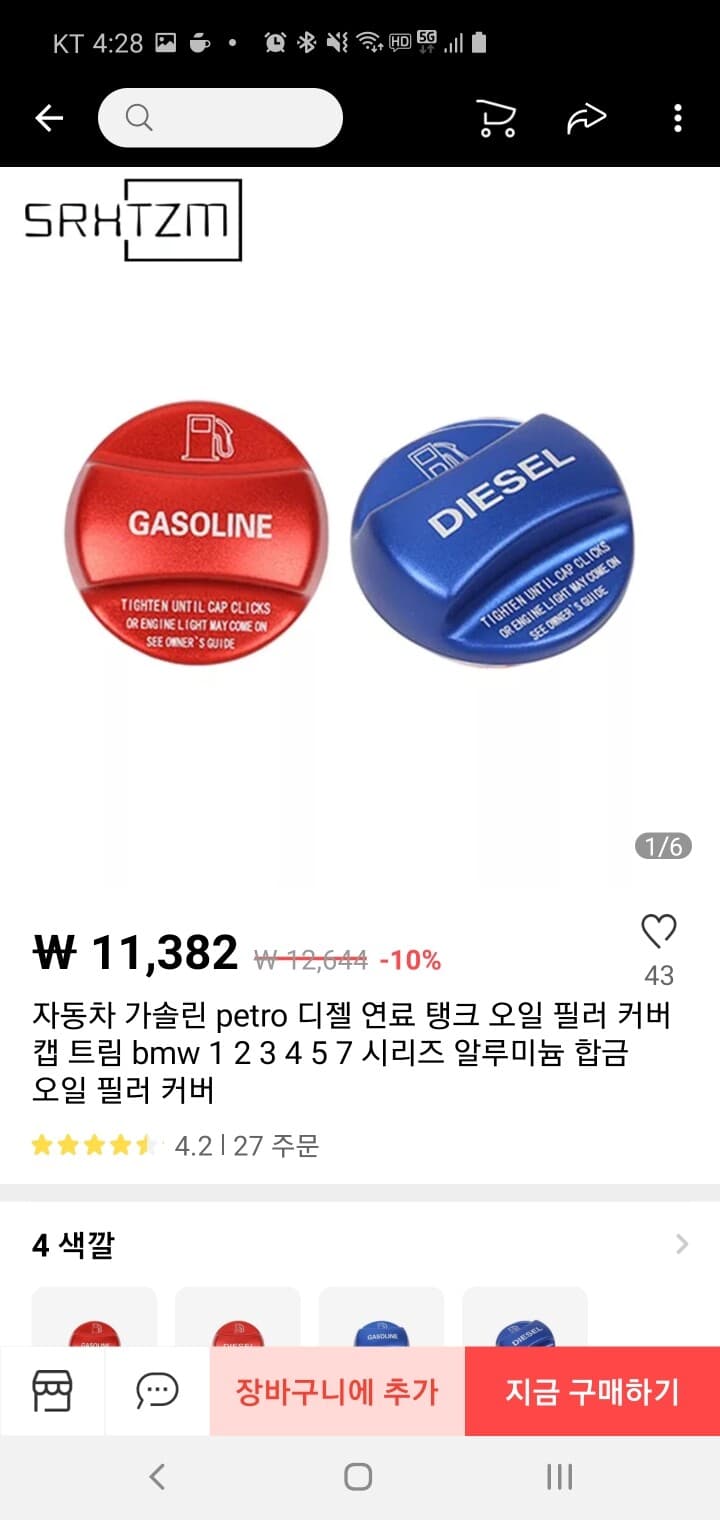Tap the star rating showing 4.2
The width and height of the screenshot is (720, 1520).
point(95,1144)
